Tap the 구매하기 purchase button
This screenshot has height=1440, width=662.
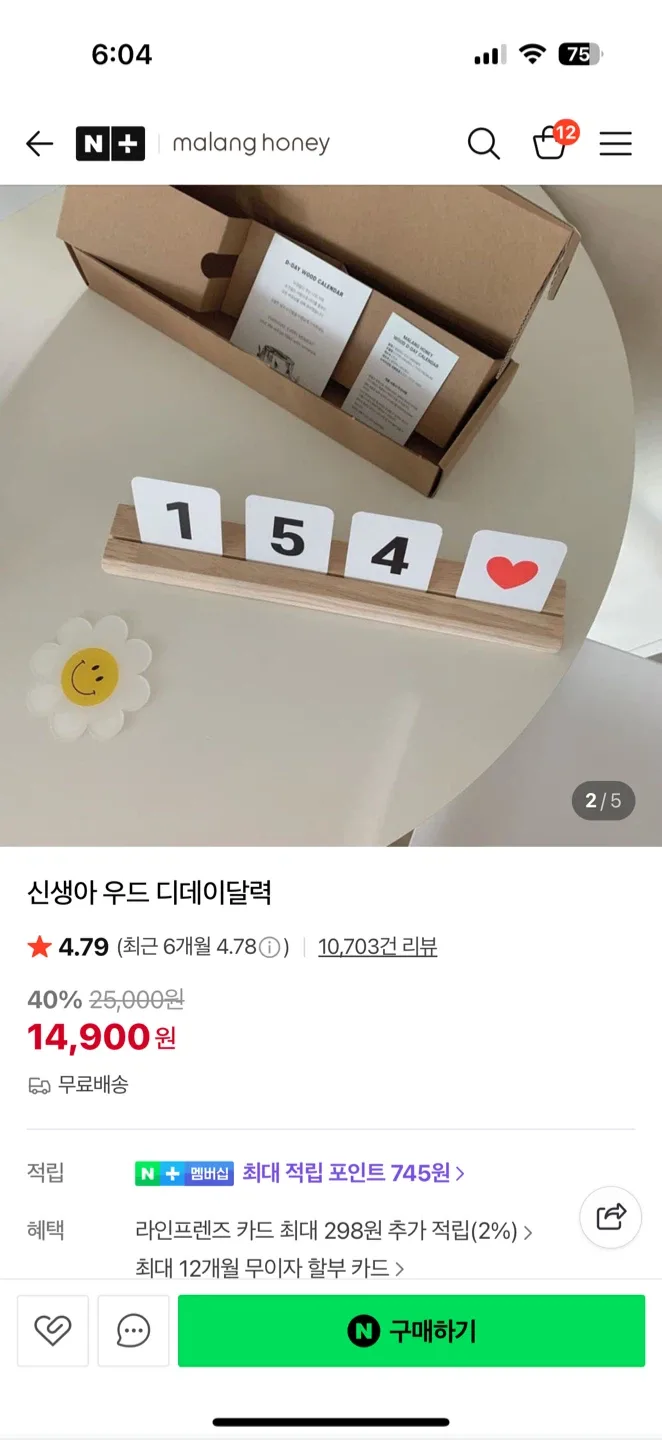411,1330
